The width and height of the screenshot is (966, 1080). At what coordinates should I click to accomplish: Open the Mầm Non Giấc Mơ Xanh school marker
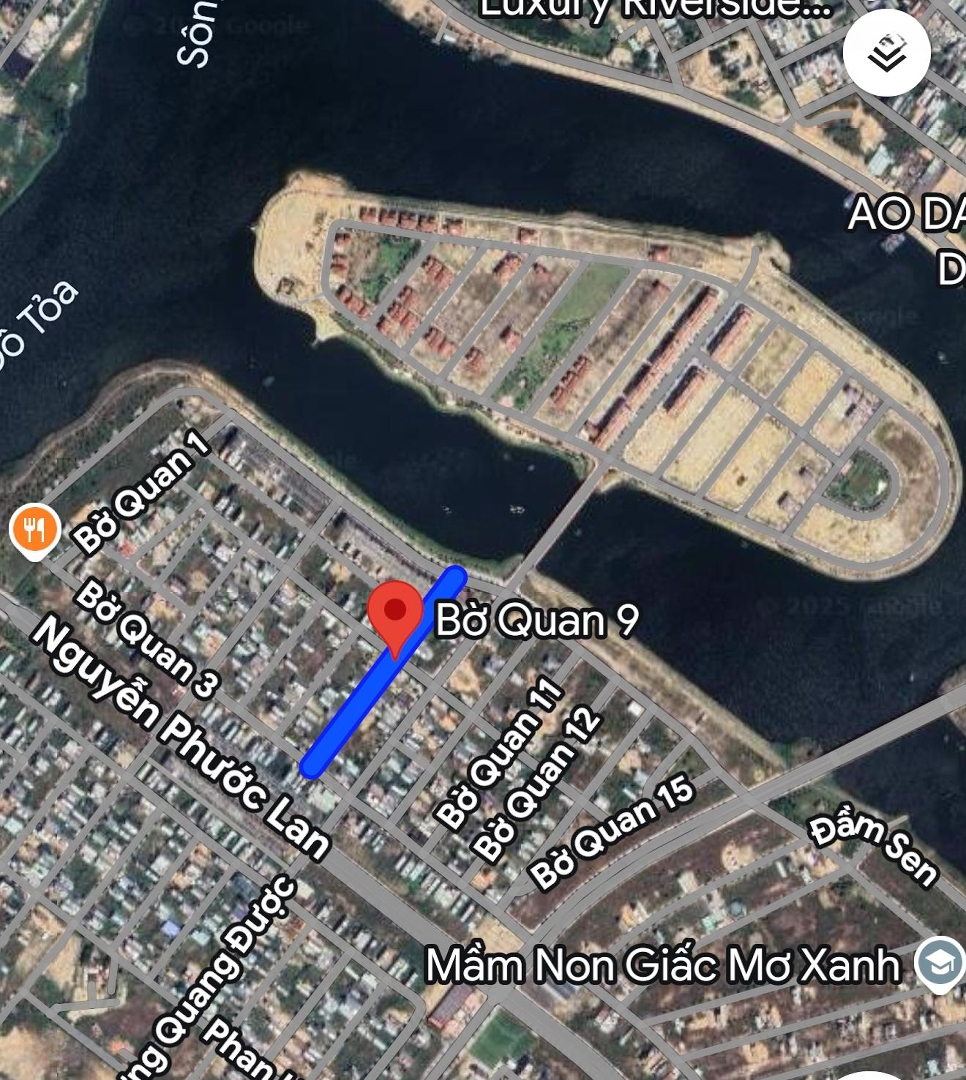coord(940,962)
